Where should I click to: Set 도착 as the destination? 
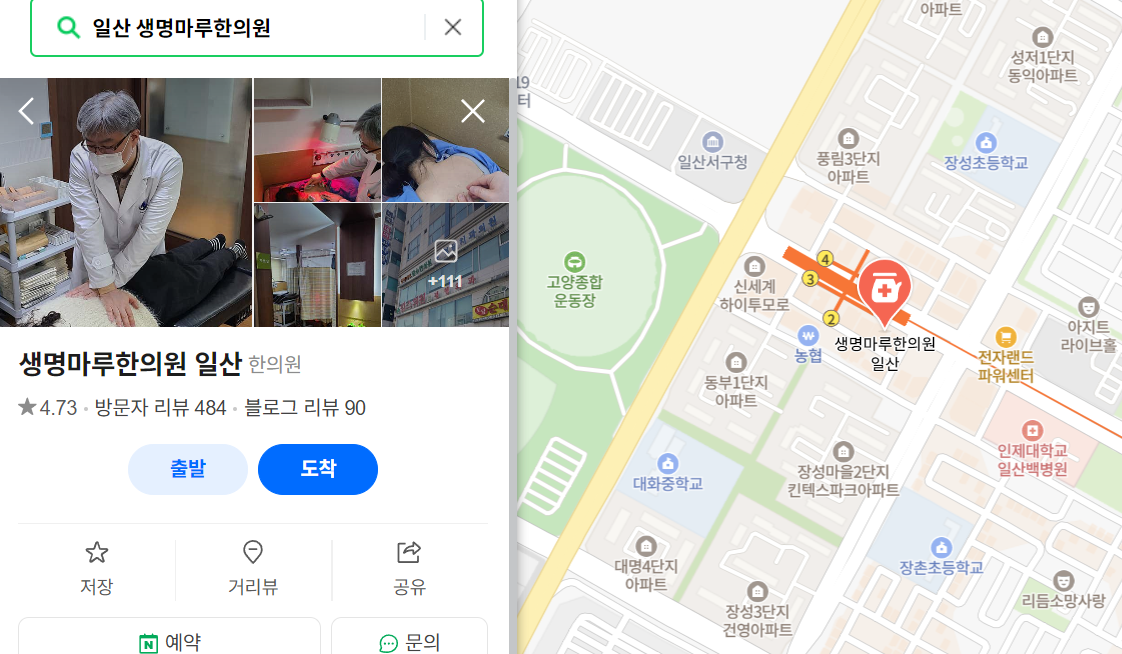point(318,469)
